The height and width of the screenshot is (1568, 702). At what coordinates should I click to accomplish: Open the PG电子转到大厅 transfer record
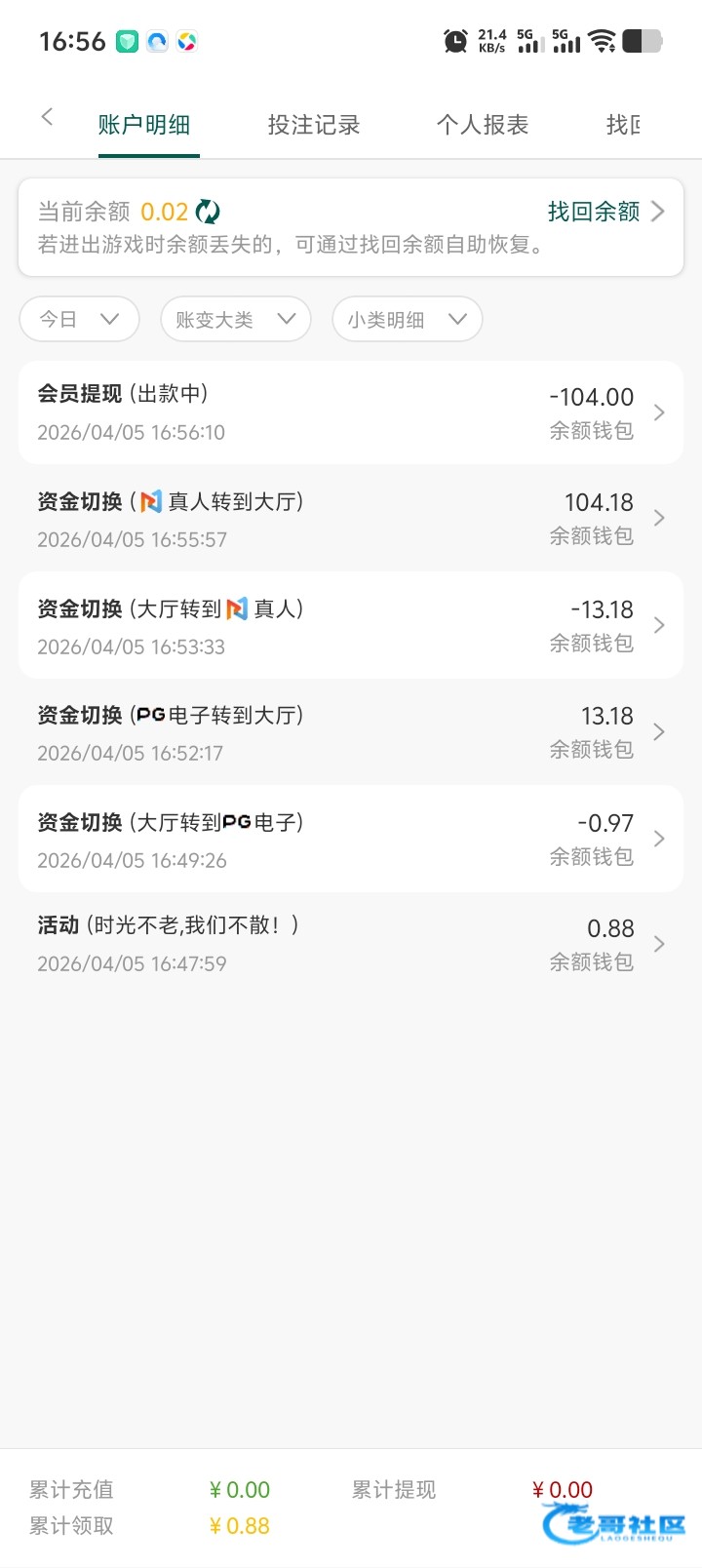[351, 732]
